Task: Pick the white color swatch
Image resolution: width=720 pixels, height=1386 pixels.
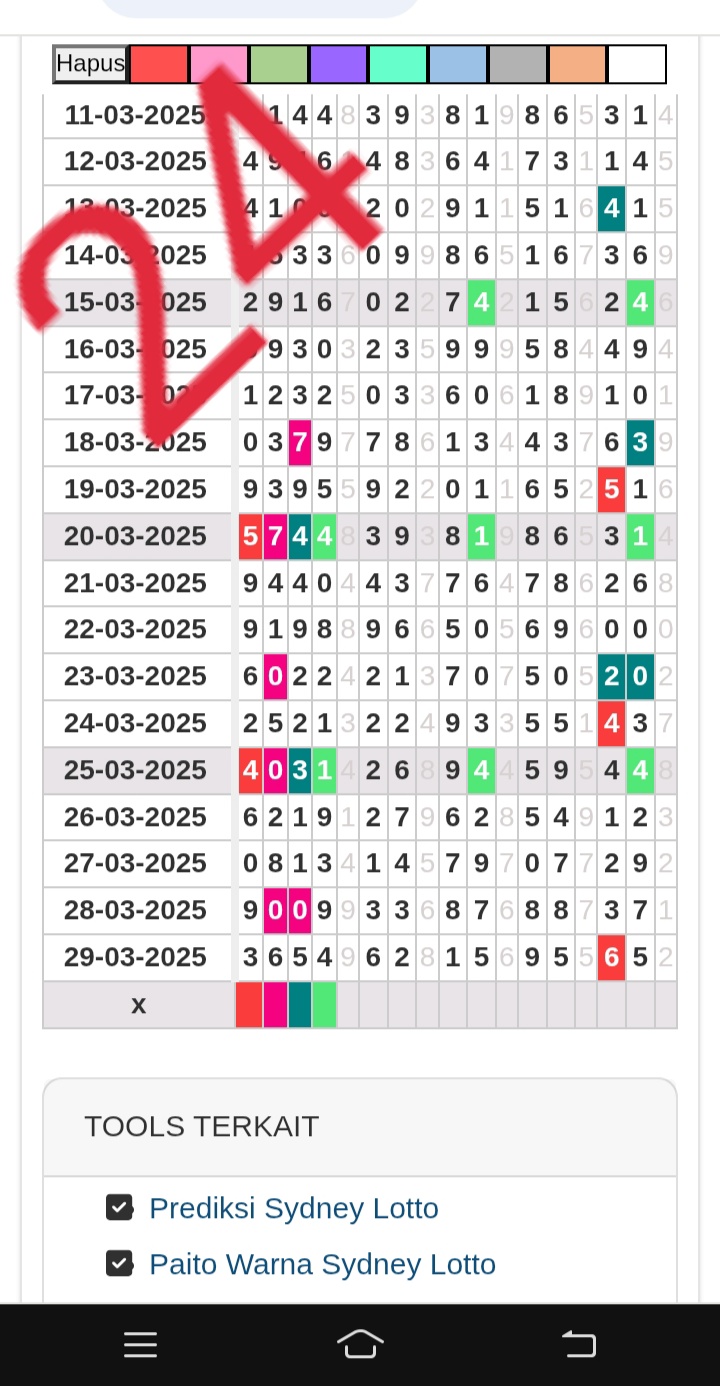Action: point(637,64)
